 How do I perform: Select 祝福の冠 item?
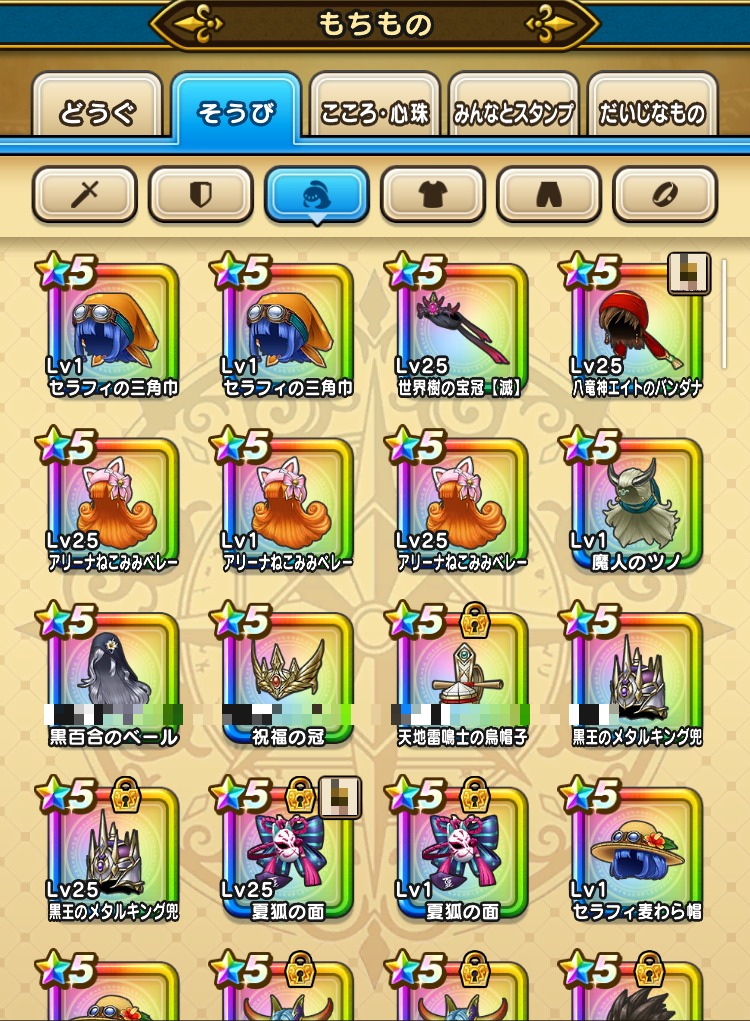pyautogui.click(x=288, y=678)
